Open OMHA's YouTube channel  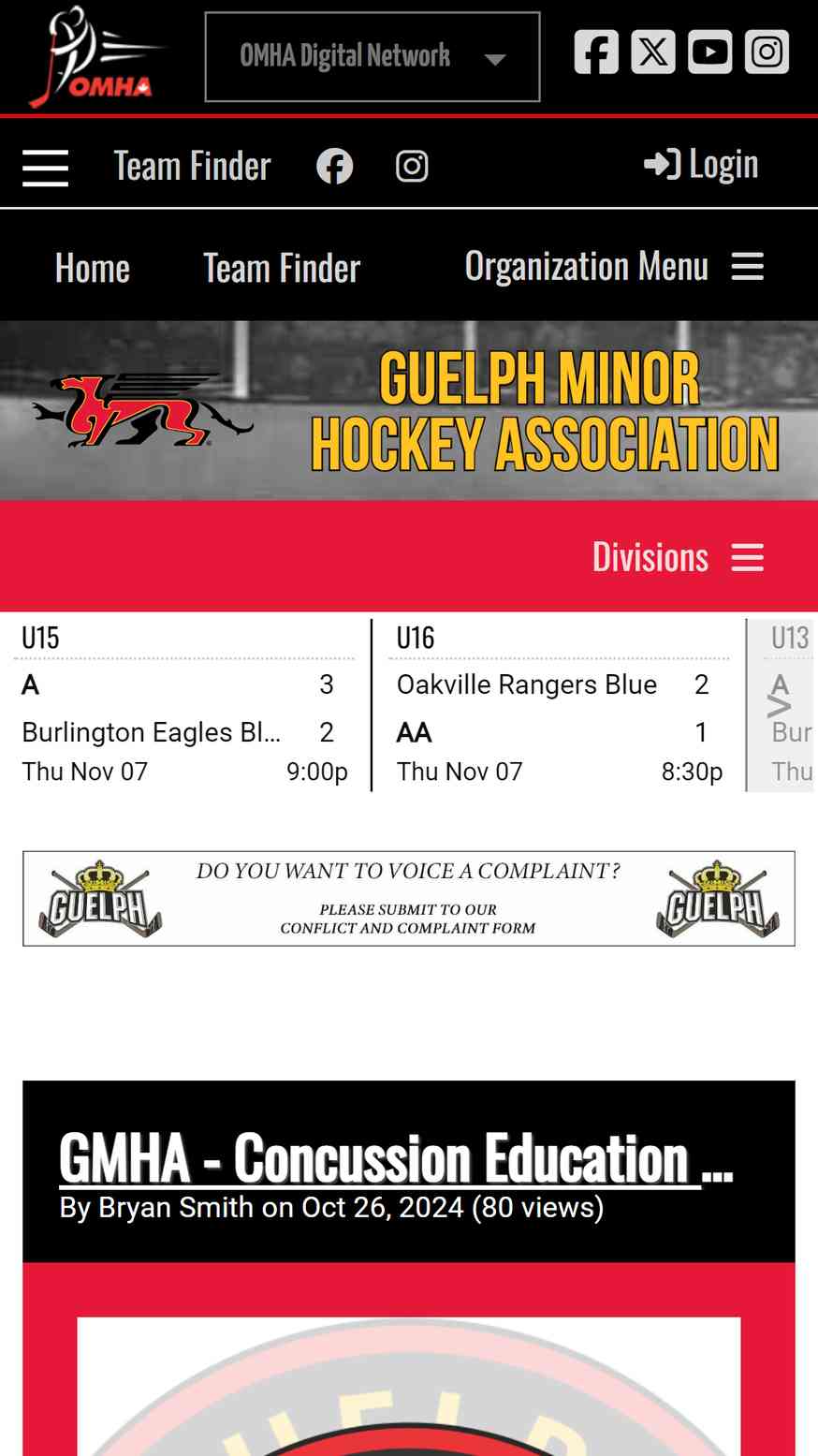click(x=710, y=51)
